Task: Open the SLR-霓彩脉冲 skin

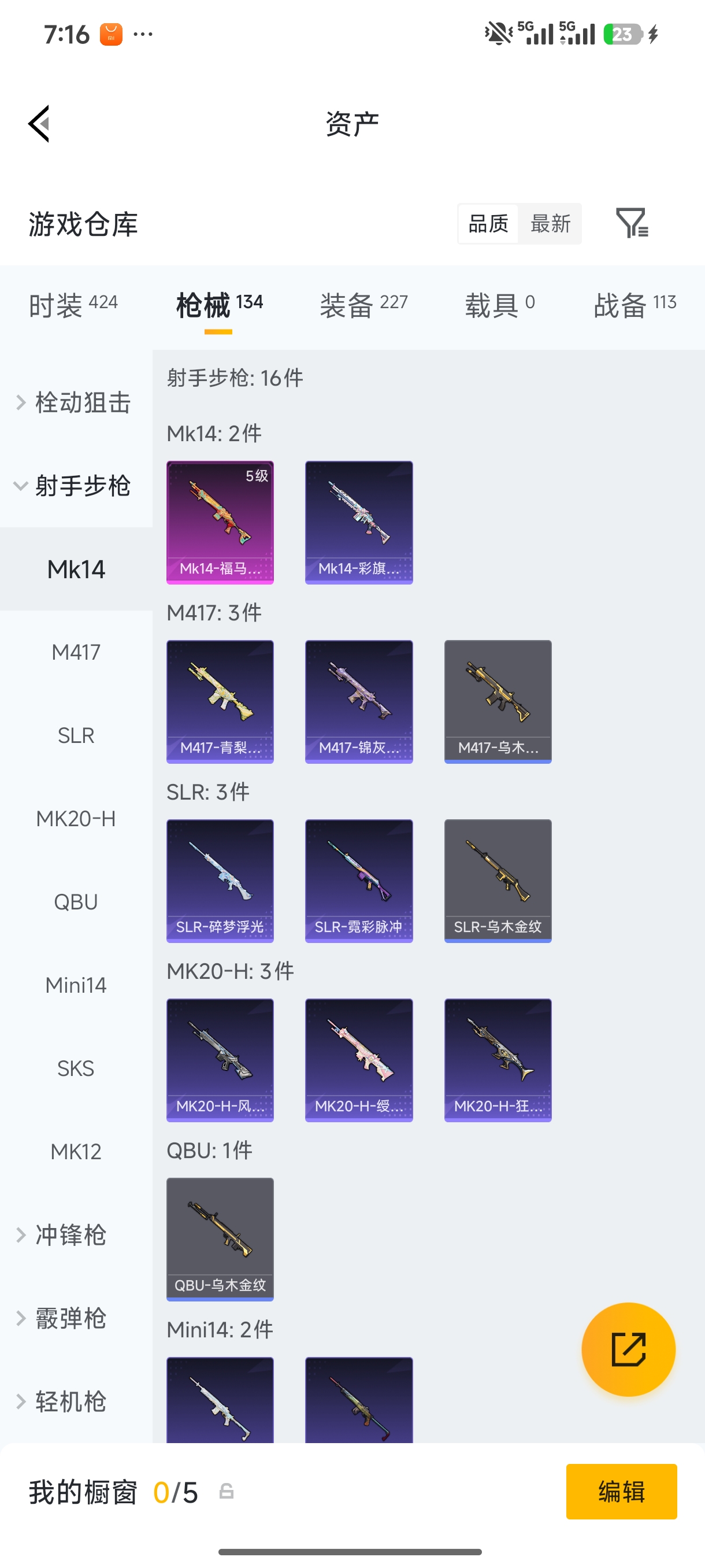Action: (x=359, y=881)
